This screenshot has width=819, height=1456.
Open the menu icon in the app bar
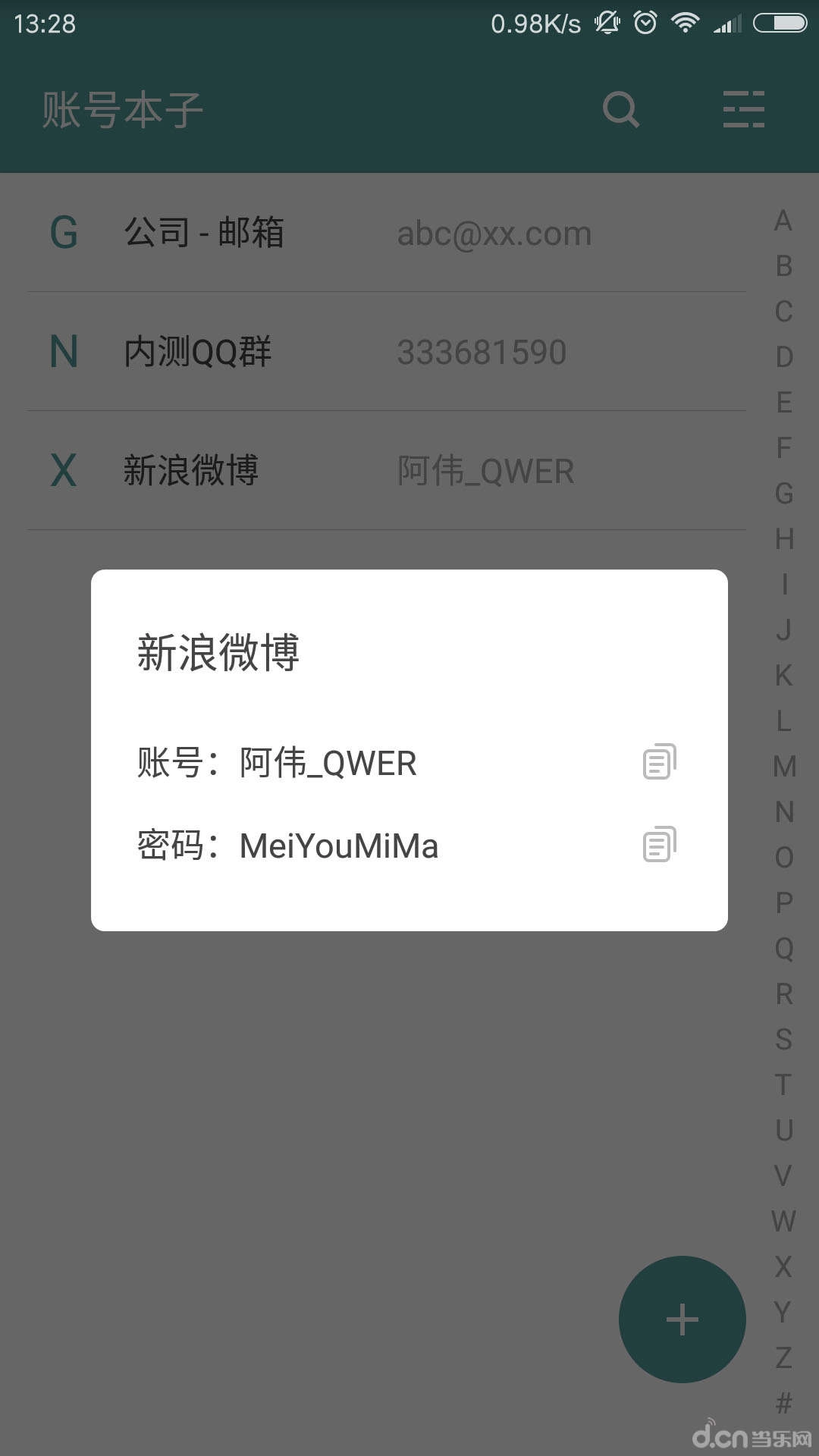coord(744,109)
